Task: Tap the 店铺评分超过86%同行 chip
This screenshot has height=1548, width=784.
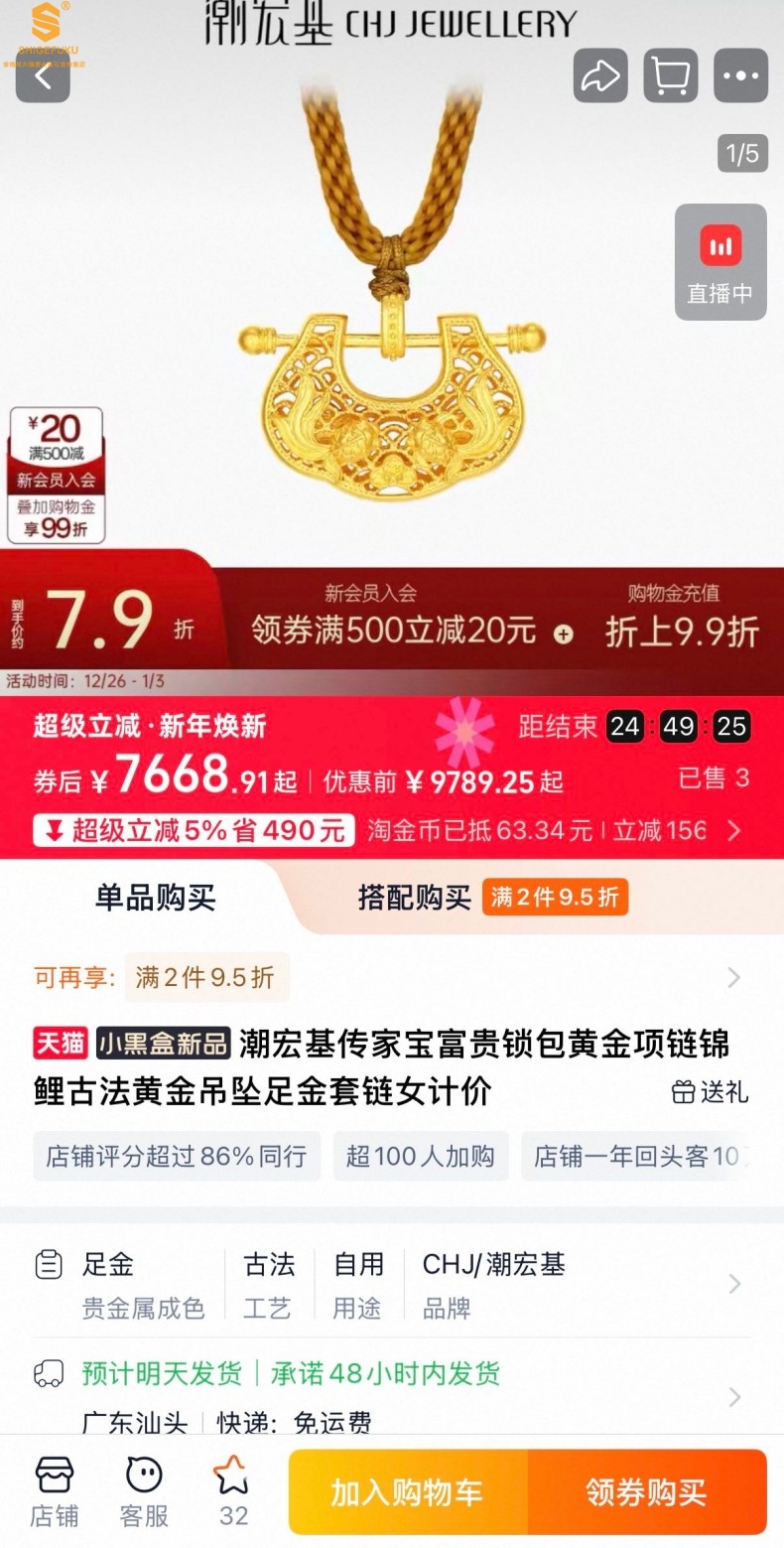Action: 177,1156
